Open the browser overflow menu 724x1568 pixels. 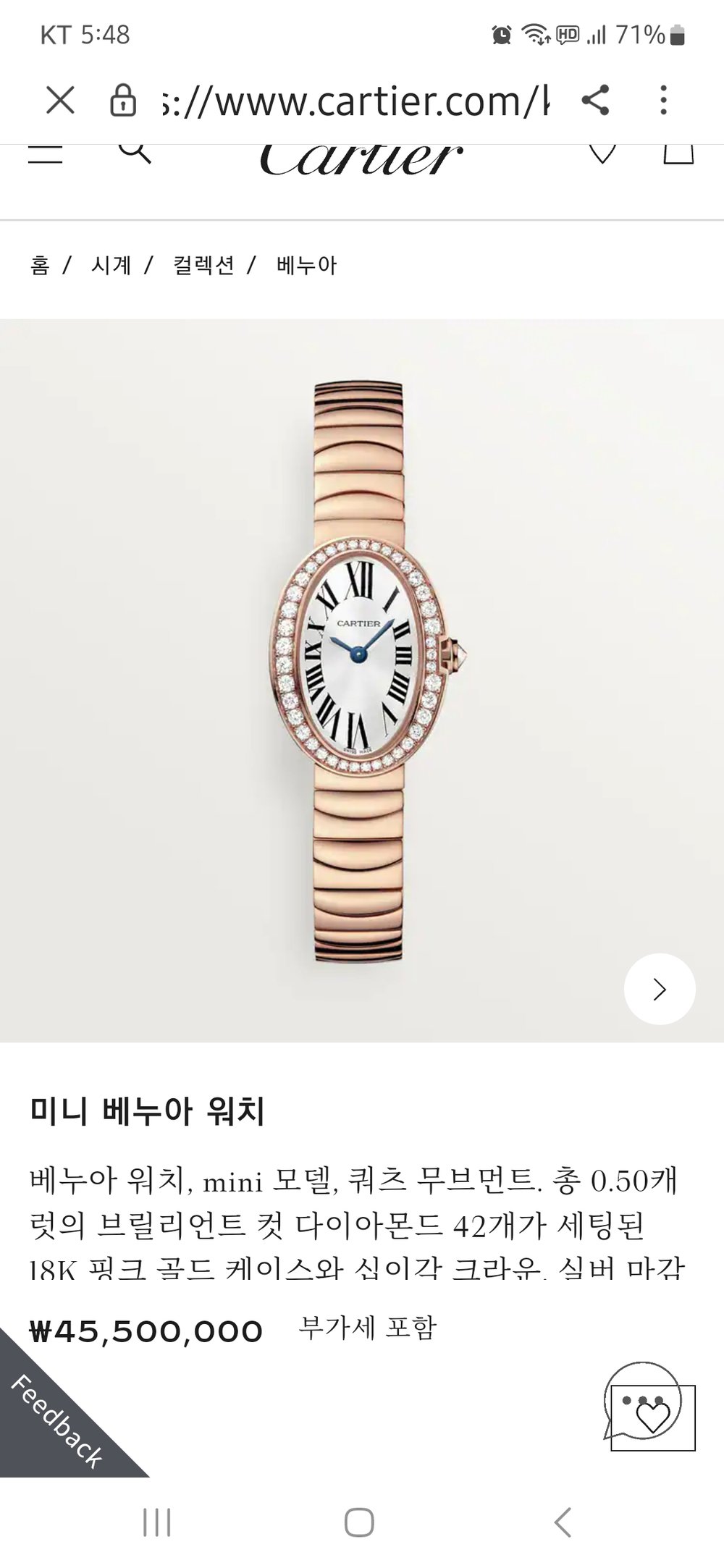pyautogui.click(x=663, y=100)
